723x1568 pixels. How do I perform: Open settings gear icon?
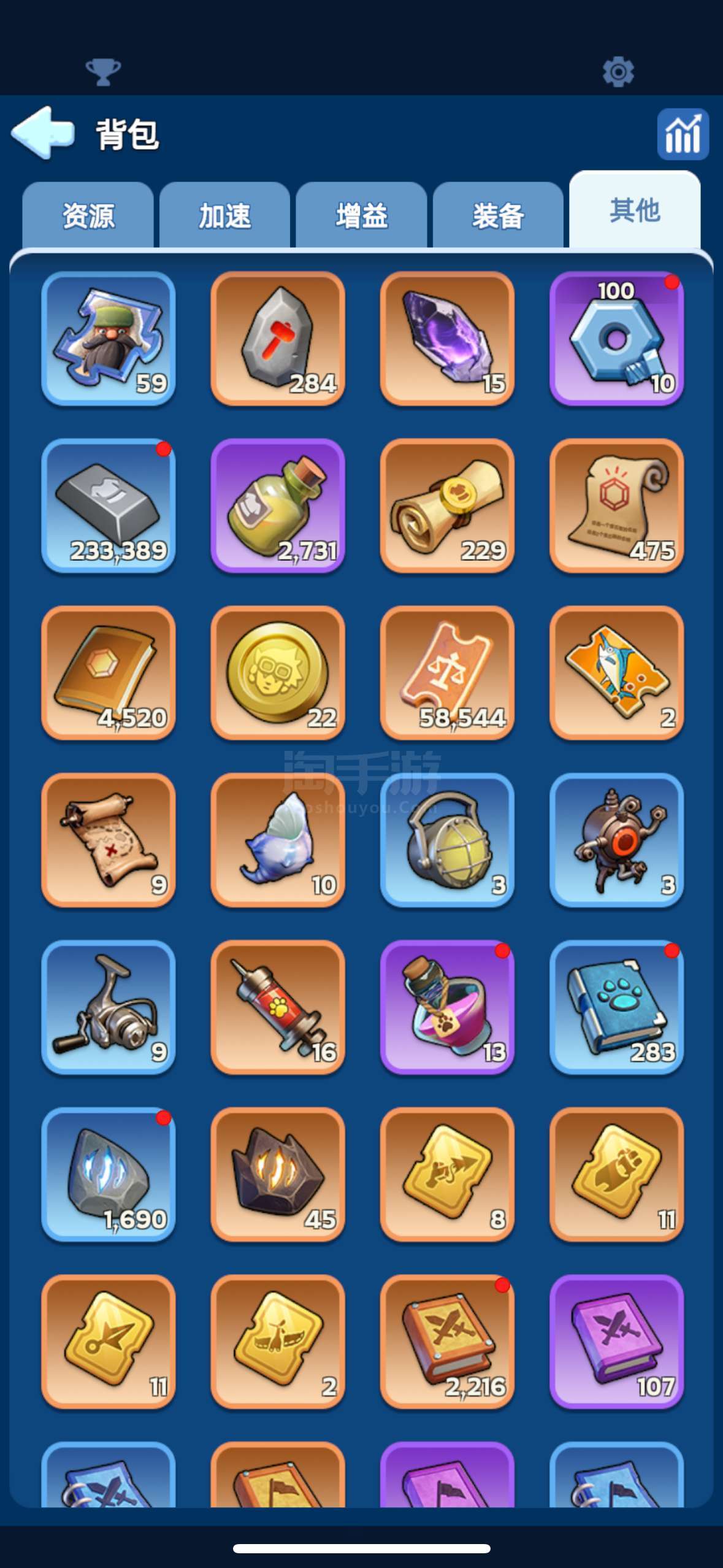[618, 72]
